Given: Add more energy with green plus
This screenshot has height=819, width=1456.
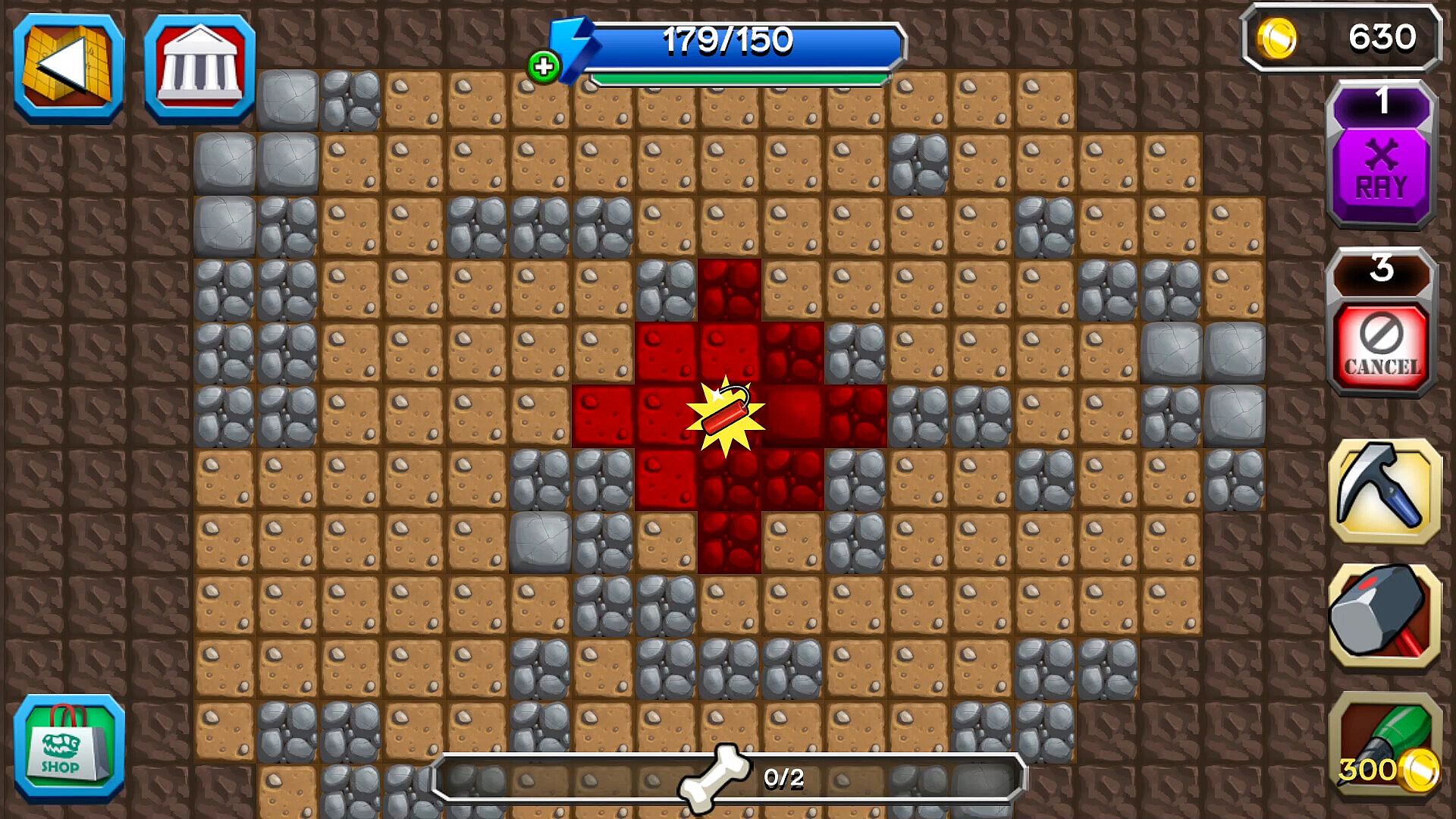Looking at the screenshot, I should pos(543,67).
